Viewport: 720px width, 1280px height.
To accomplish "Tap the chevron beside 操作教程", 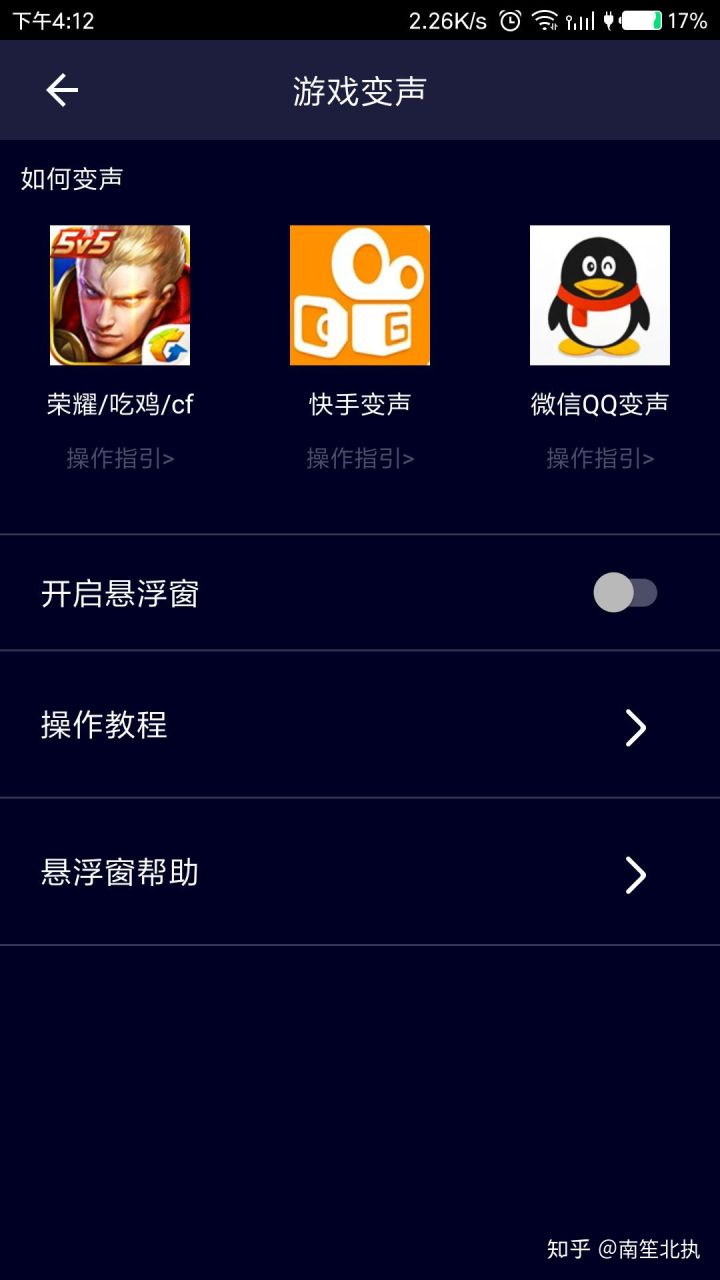I will (635, 727).
